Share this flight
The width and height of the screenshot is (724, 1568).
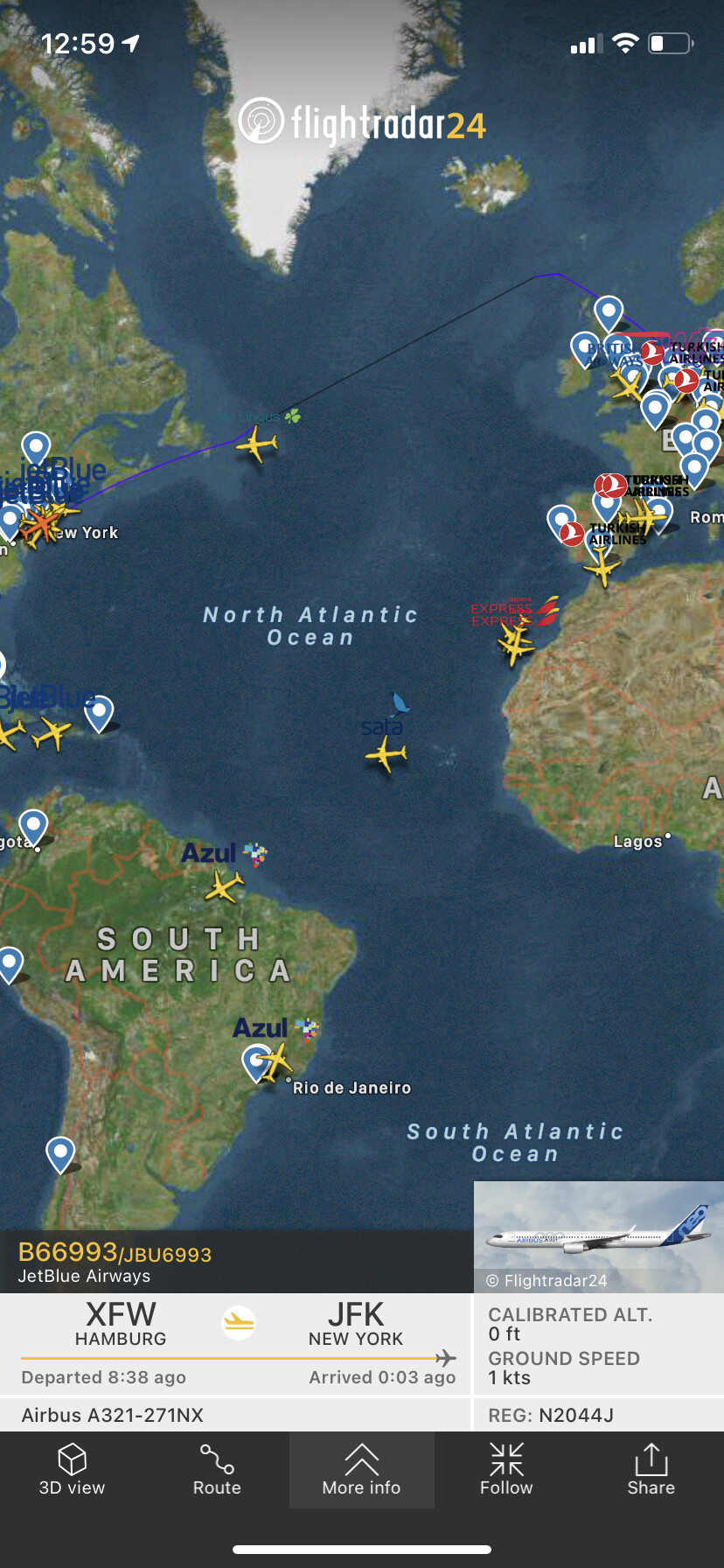651,1469
